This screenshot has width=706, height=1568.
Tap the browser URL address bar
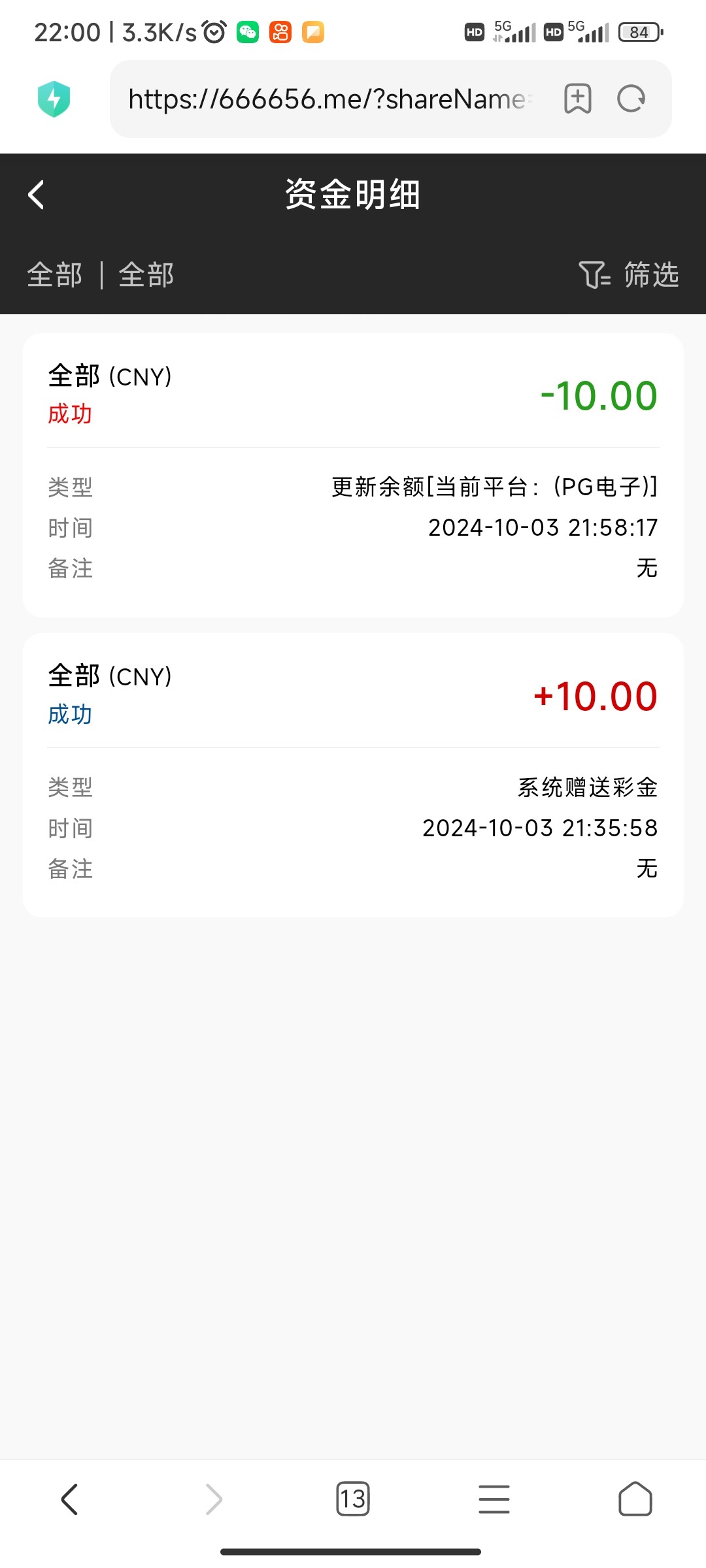(330, 99)
